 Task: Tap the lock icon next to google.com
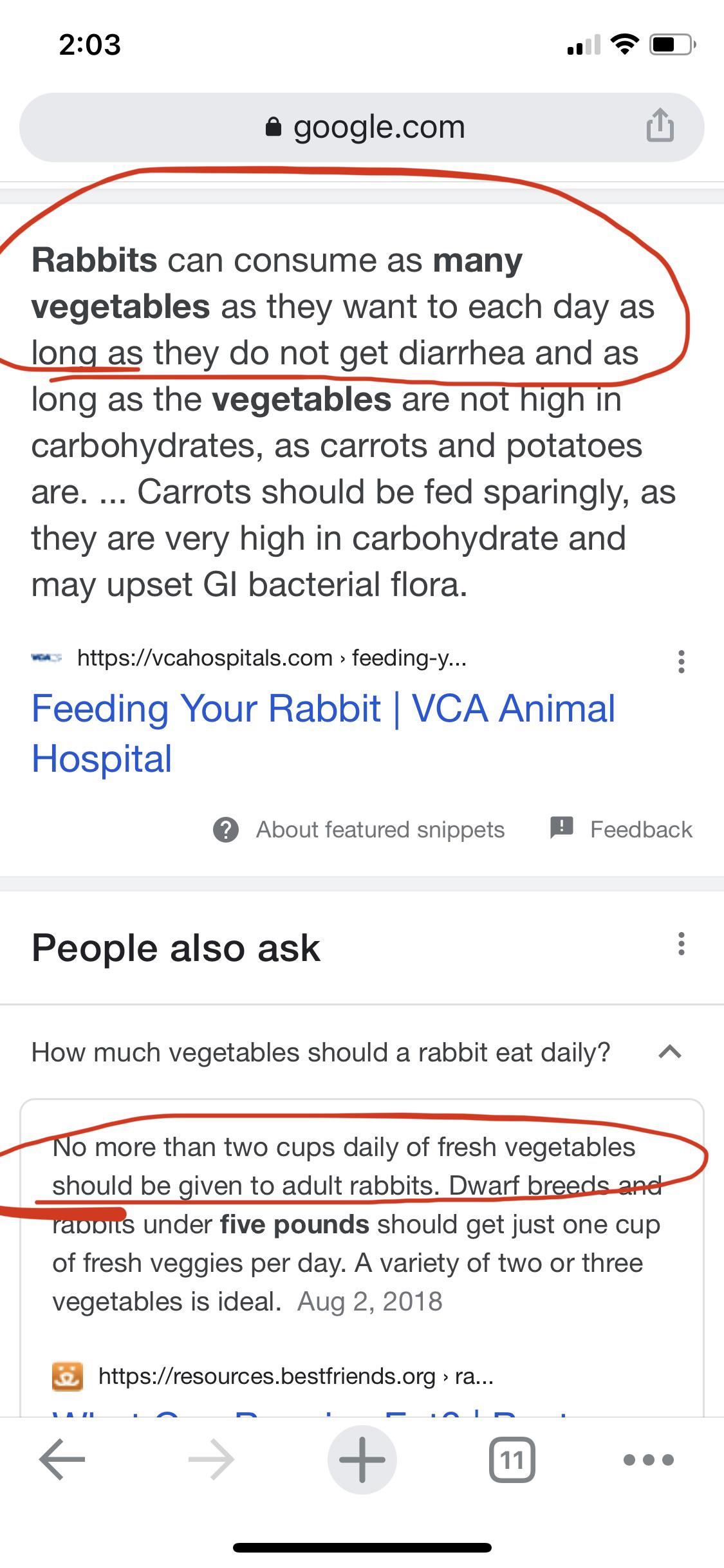point(274,126)
